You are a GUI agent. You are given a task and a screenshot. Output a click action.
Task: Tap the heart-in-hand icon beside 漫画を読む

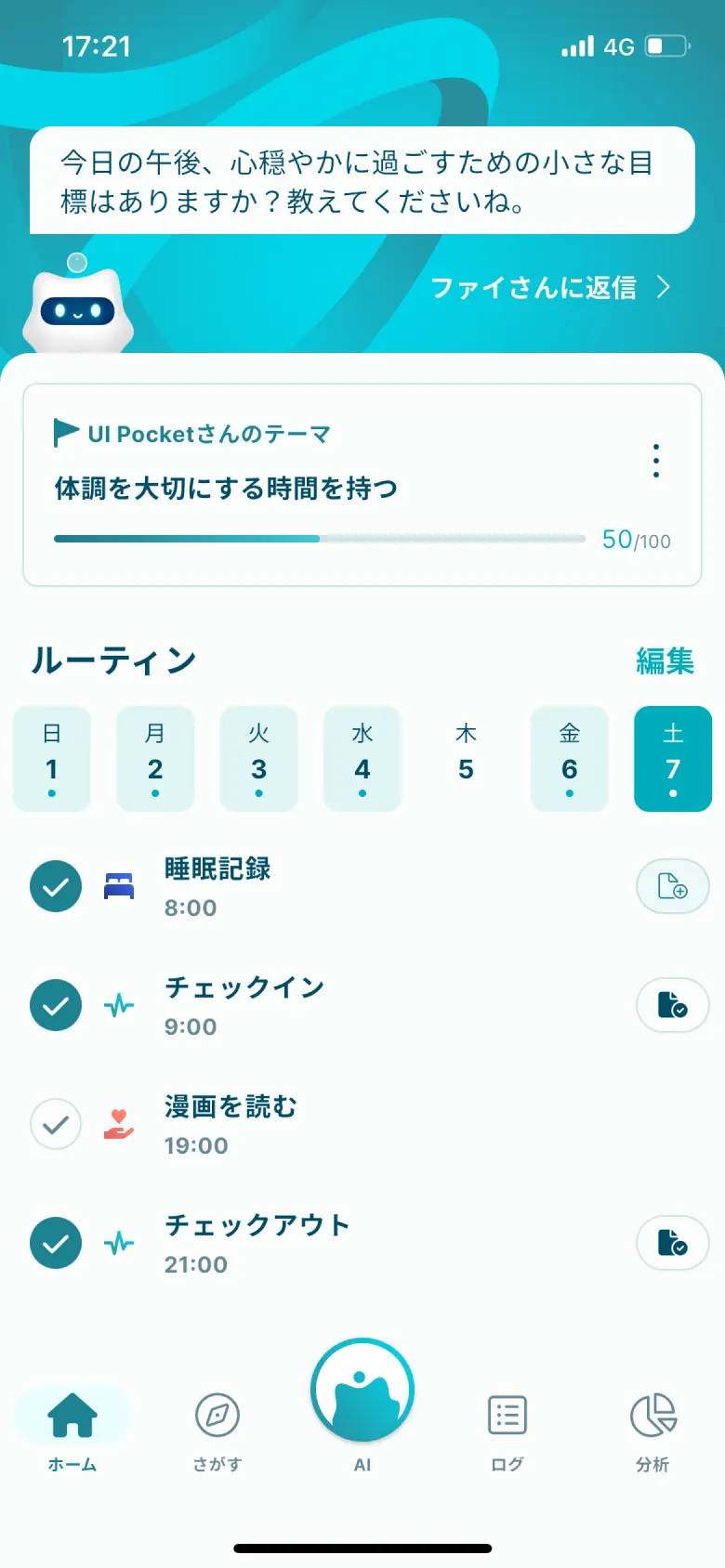[x=119, y=1124]
